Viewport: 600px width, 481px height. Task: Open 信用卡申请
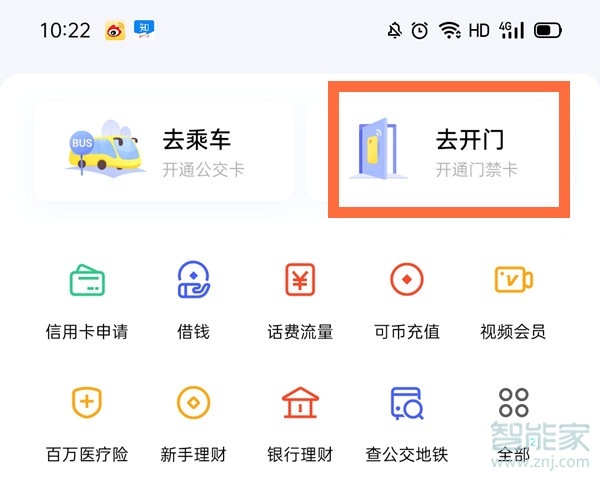pyautogui.click(x=87, y=298)
